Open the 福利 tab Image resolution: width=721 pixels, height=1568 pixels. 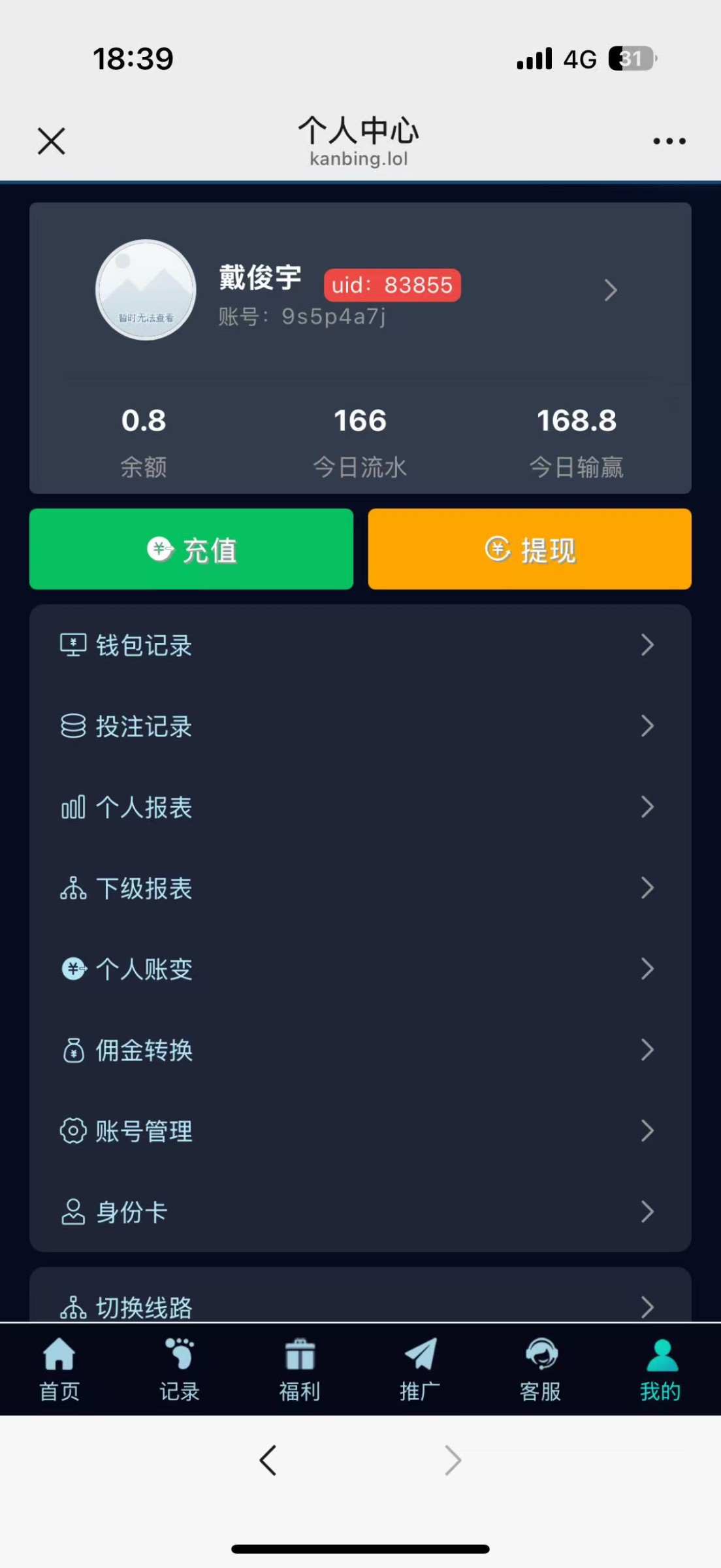click(x=300, y=1369)
